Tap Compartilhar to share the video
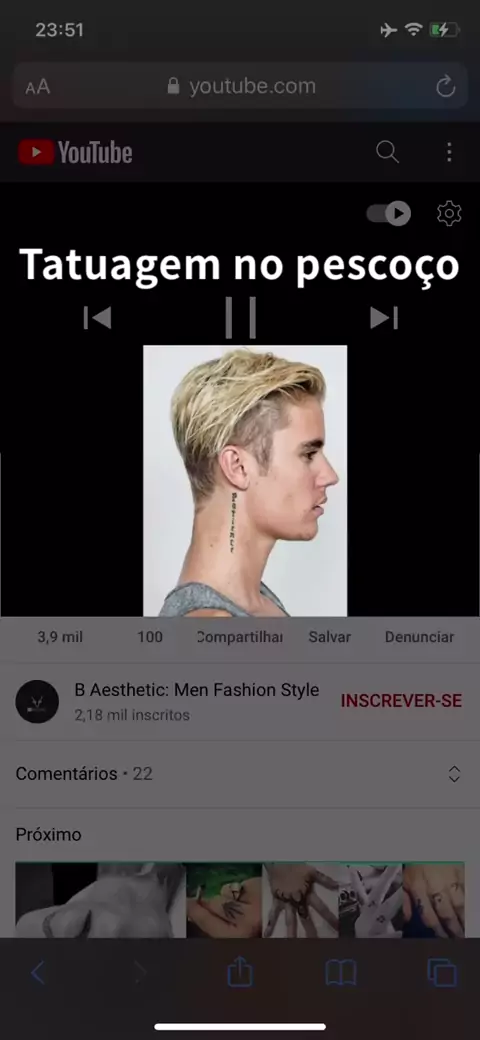480x1040 pixels. 239,637
